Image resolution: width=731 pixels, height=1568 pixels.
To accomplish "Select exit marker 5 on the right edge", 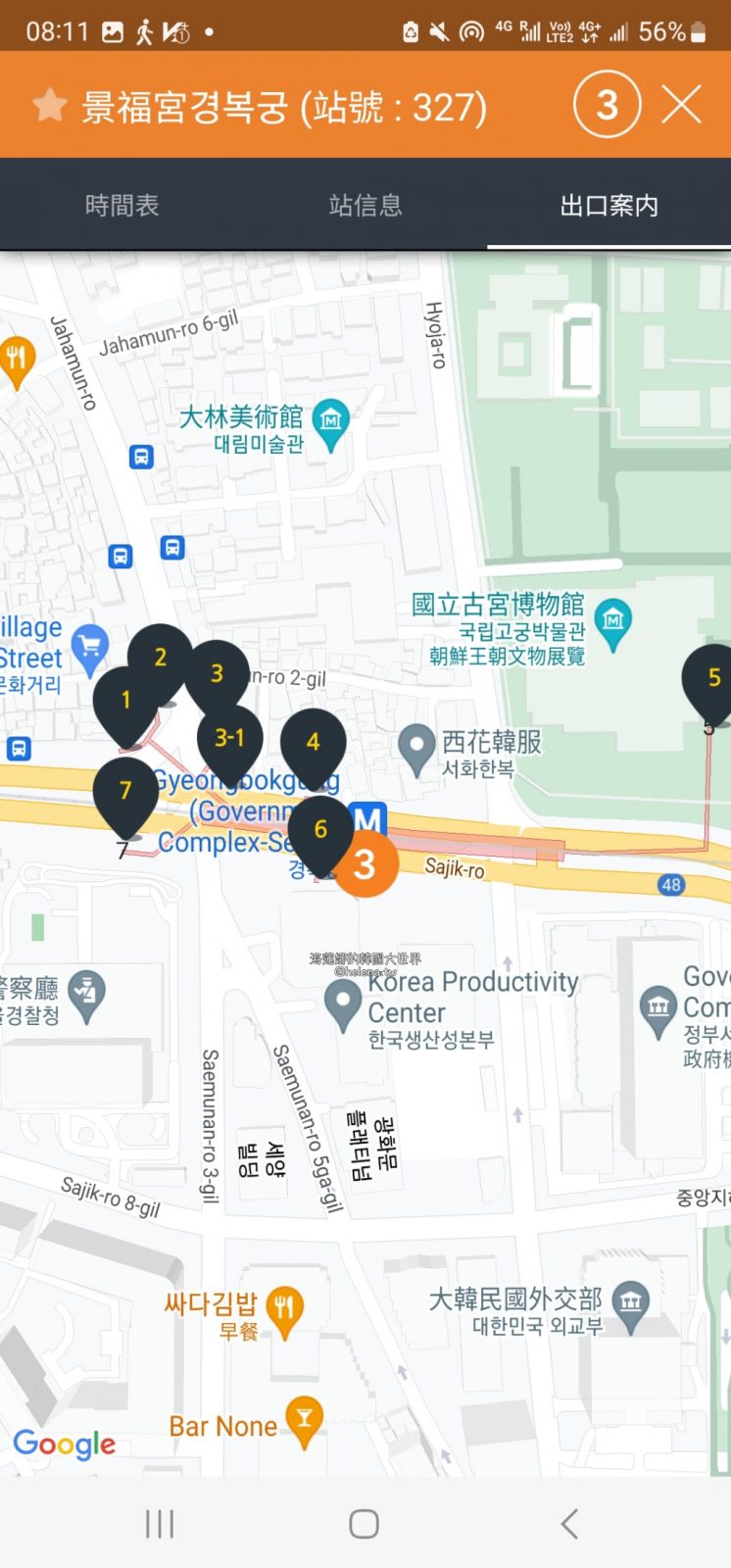I will click(x=713, y=676).
